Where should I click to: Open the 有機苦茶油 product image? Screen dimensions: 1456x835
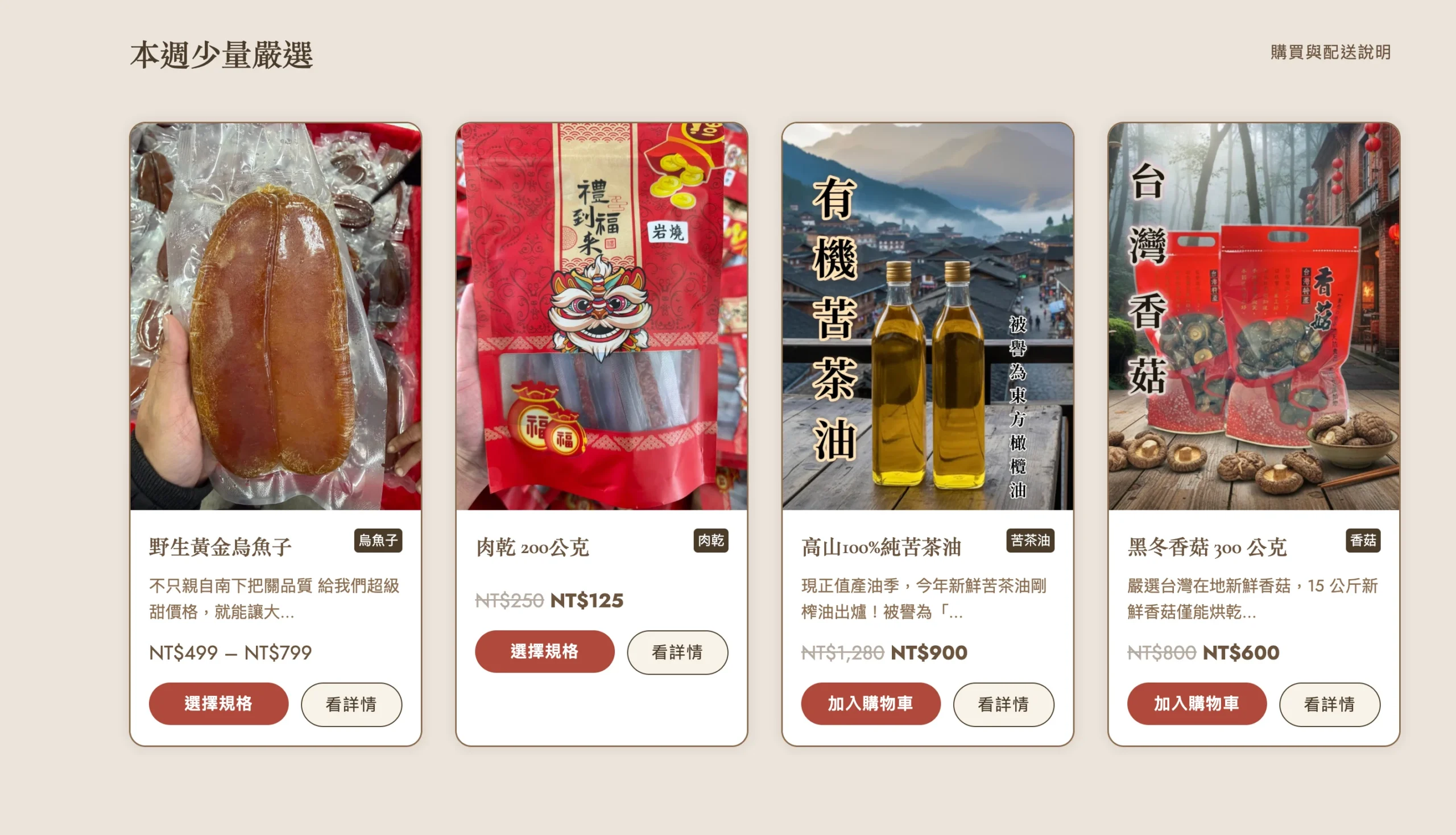(927, 316)
